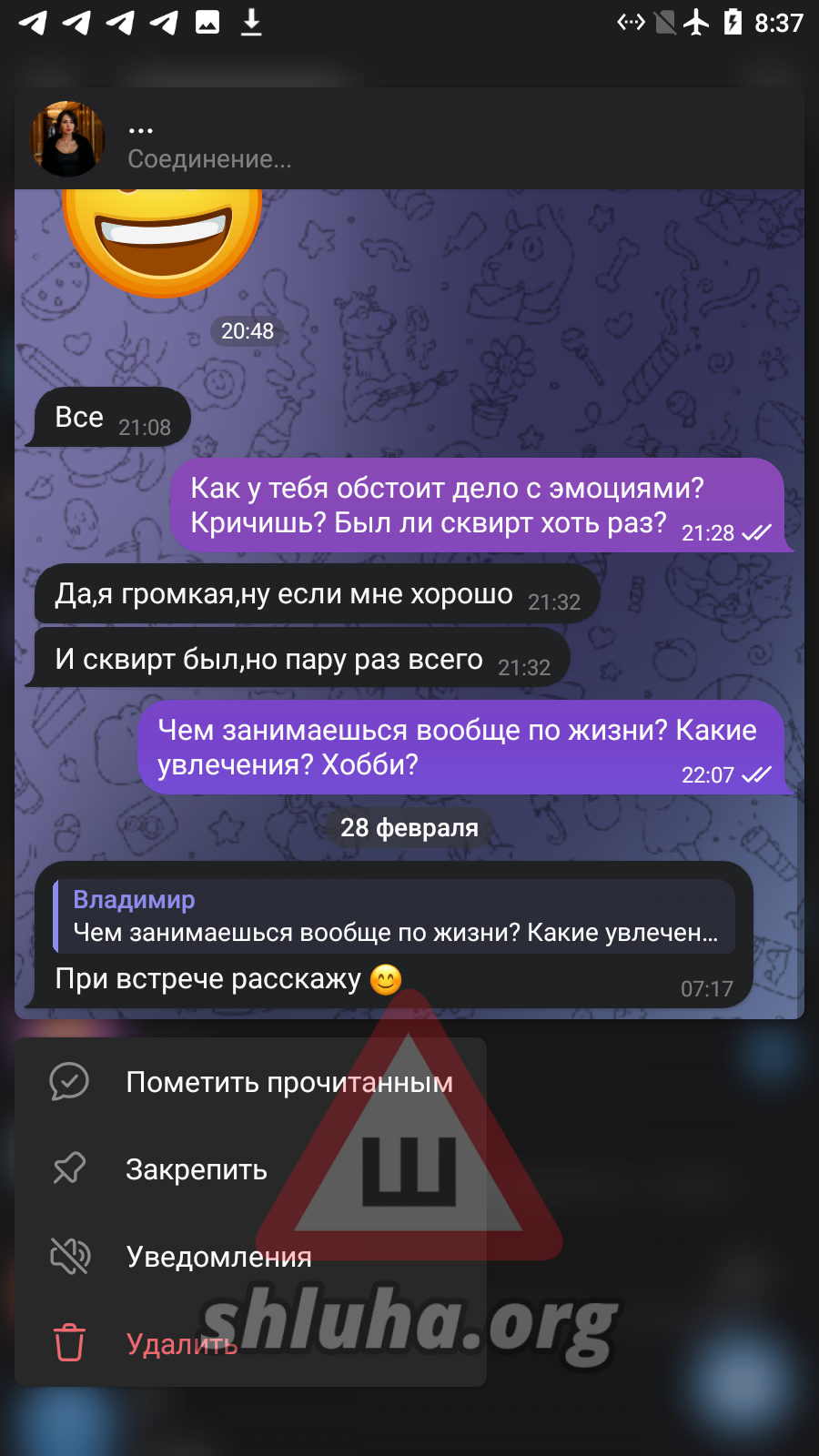Image resolution: width=819 pixels, height=1456 pixels.
Task: Open the profile photo in the chat header
Action: 67,139
